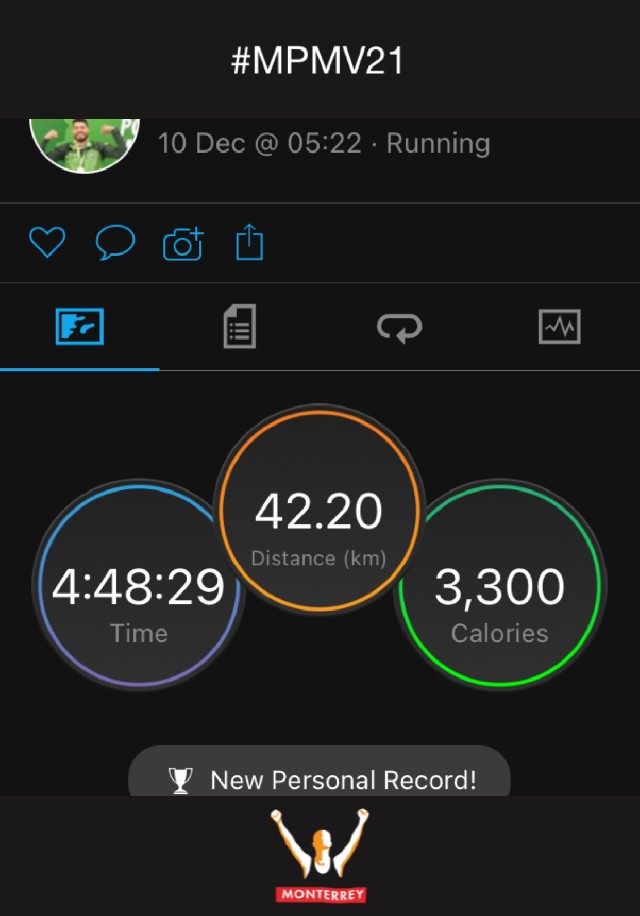Open the charts tab
640x916 pixels.
click(559, 327)
